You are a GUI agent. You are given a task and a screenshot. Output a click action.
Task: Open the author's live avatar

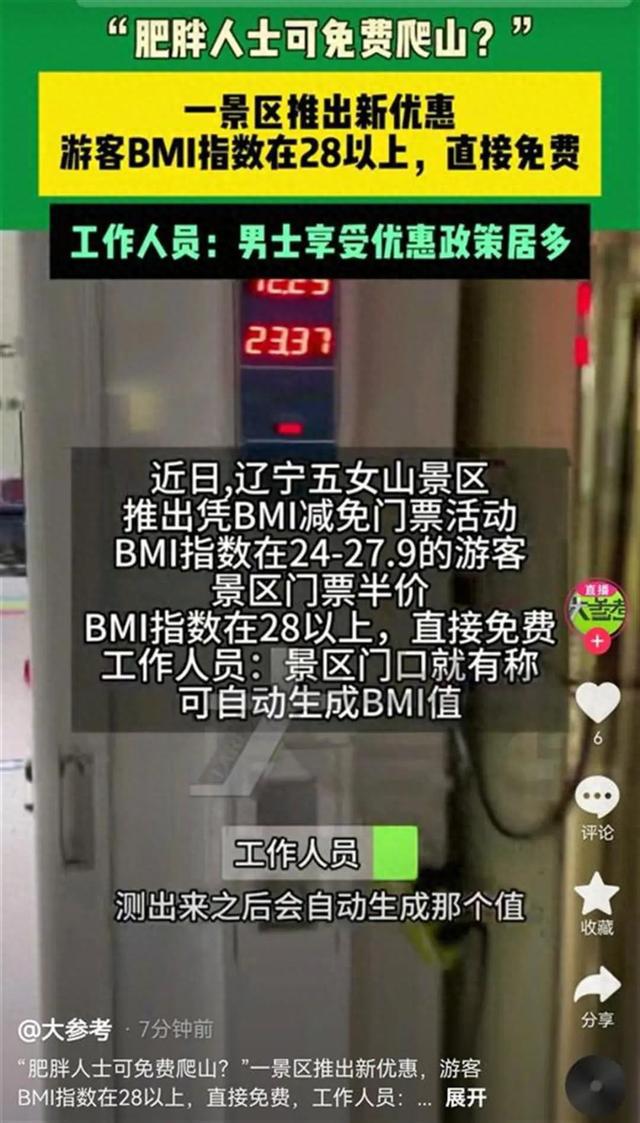click(596, 607)
